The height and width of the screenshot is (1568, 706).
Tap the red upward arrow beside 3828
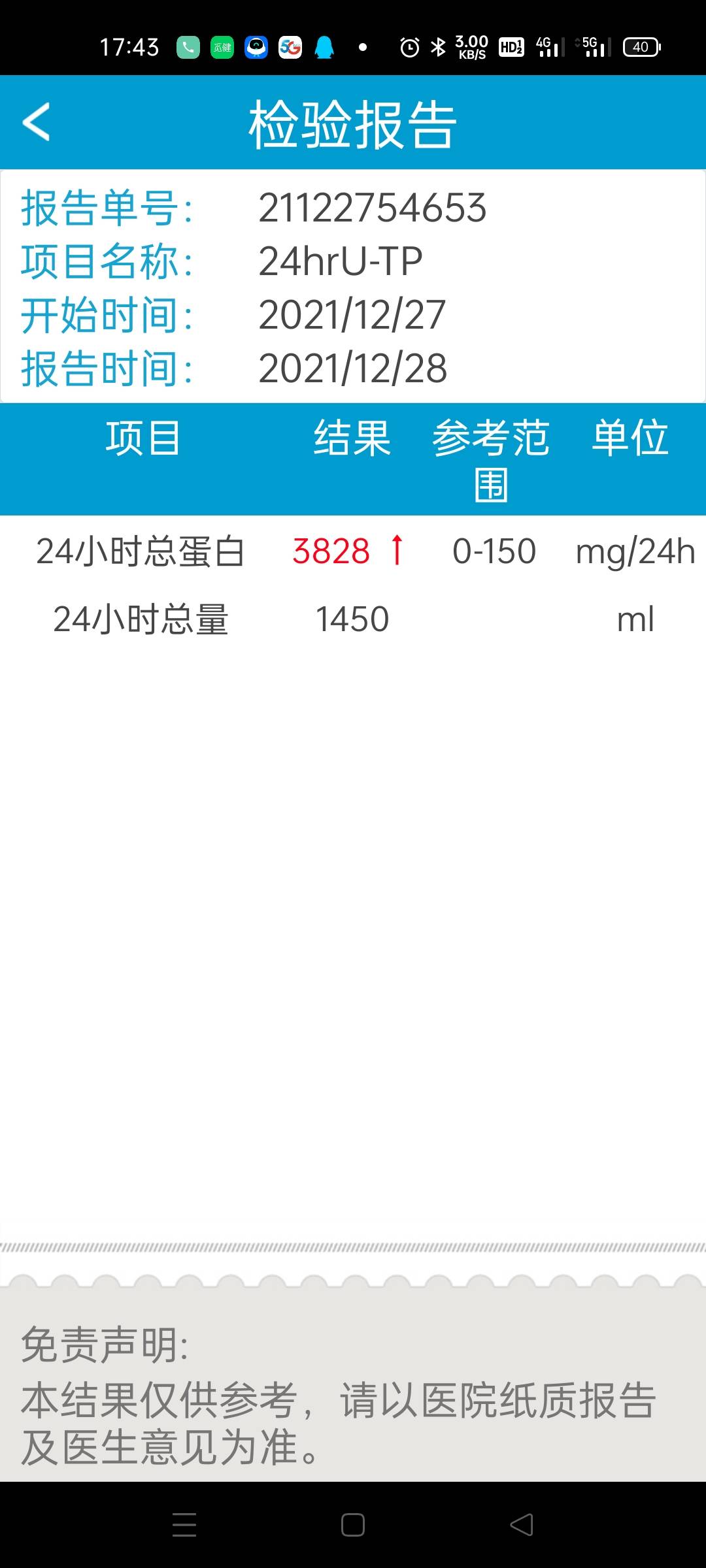click(x=396, y=551)
